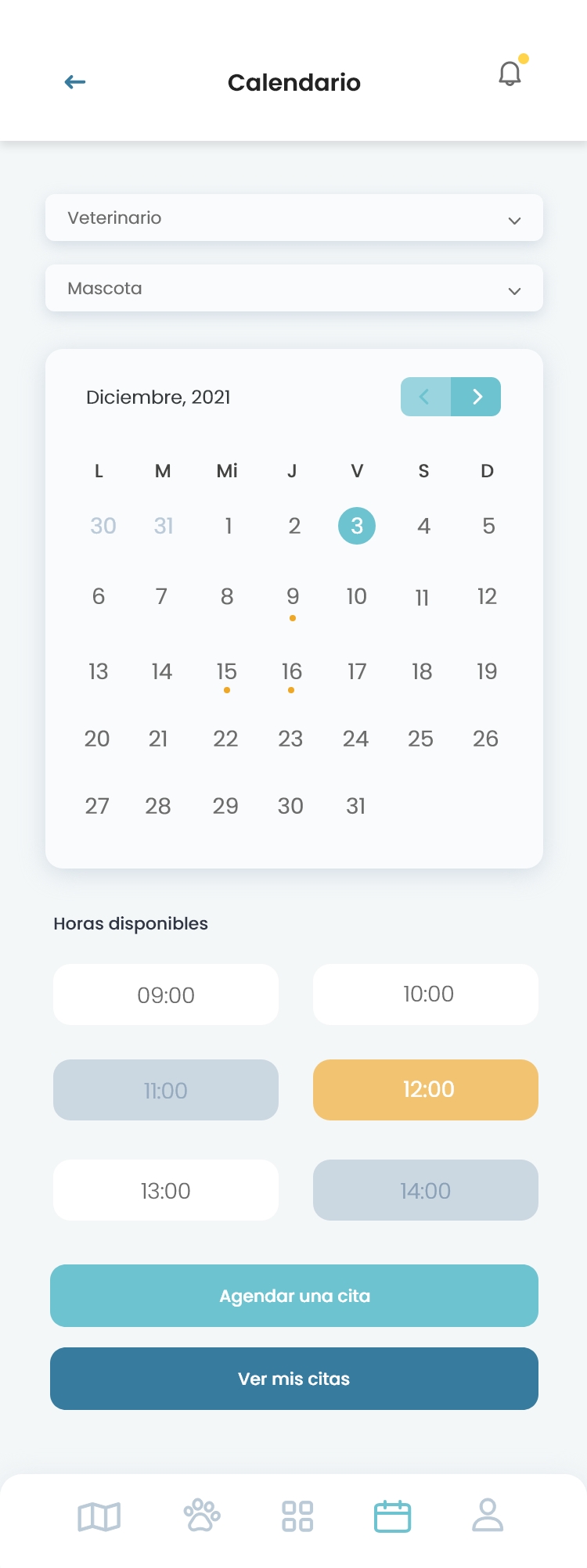Image resolution: width=587 pixels, height=1568 pixels.
Task: Go to previous month in calendar
Action: click(x=425, y=397)
